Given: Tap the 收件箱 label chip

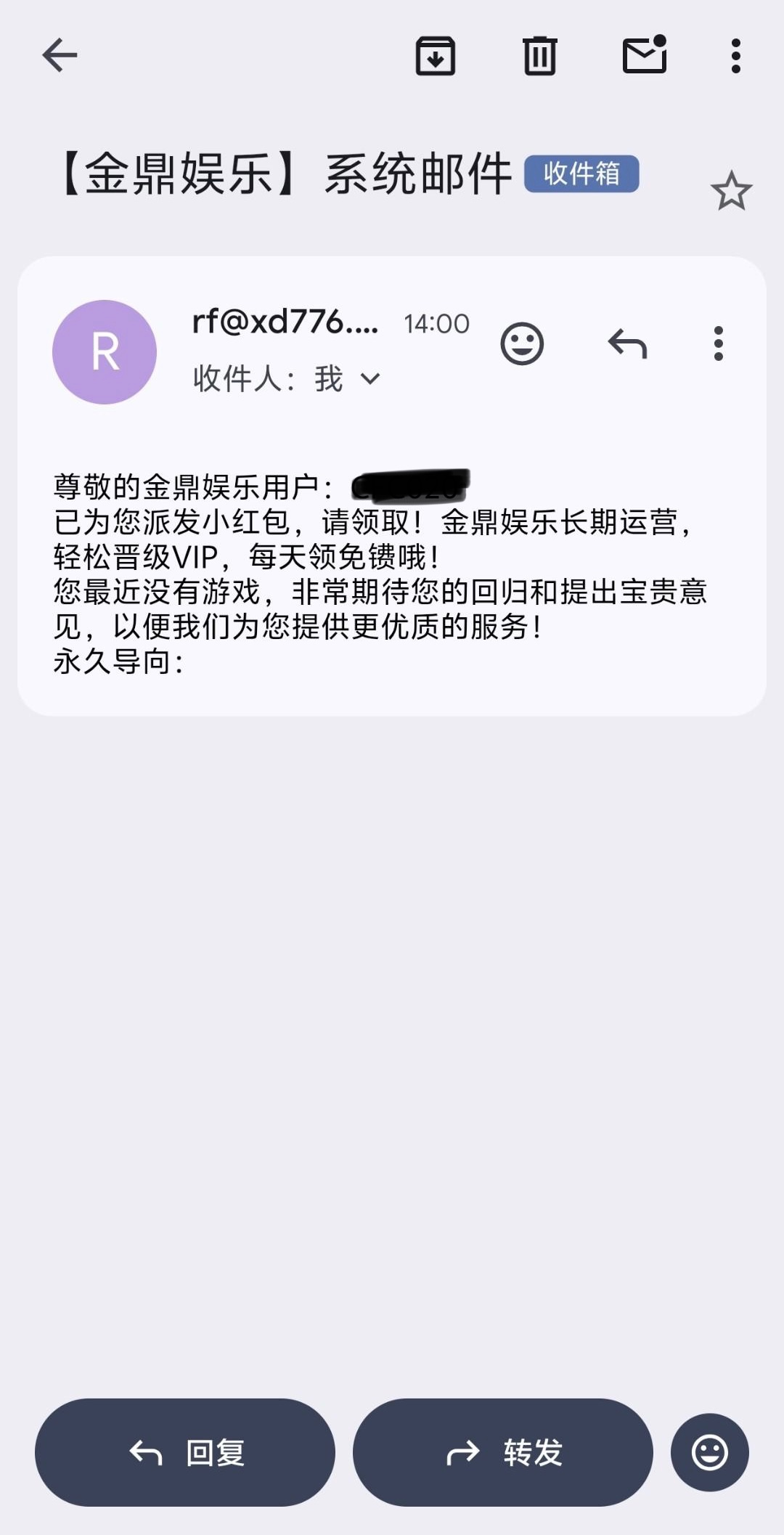Looking at the screenshot, I should coord(581,174).
